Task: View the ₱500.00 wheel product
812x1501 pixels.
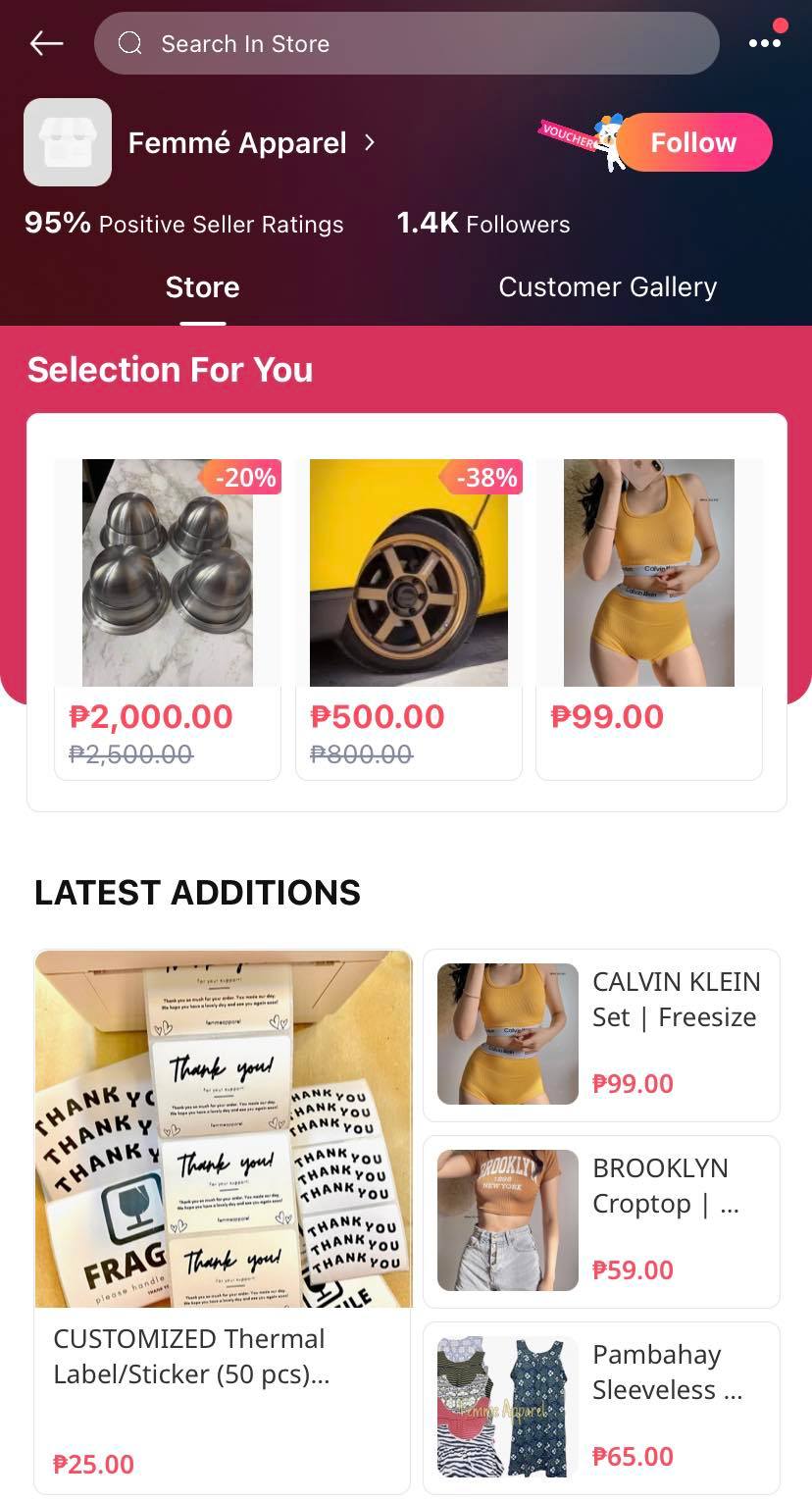Action: click(409, 589)
